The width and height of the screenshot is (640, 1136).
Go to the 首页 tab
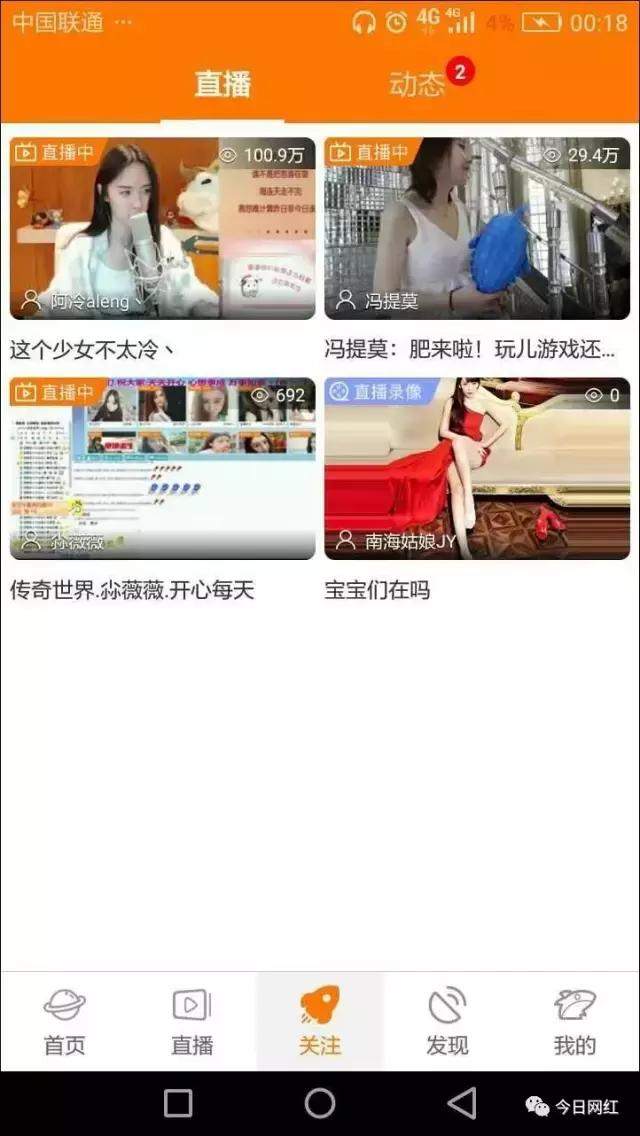[65, 1022]
